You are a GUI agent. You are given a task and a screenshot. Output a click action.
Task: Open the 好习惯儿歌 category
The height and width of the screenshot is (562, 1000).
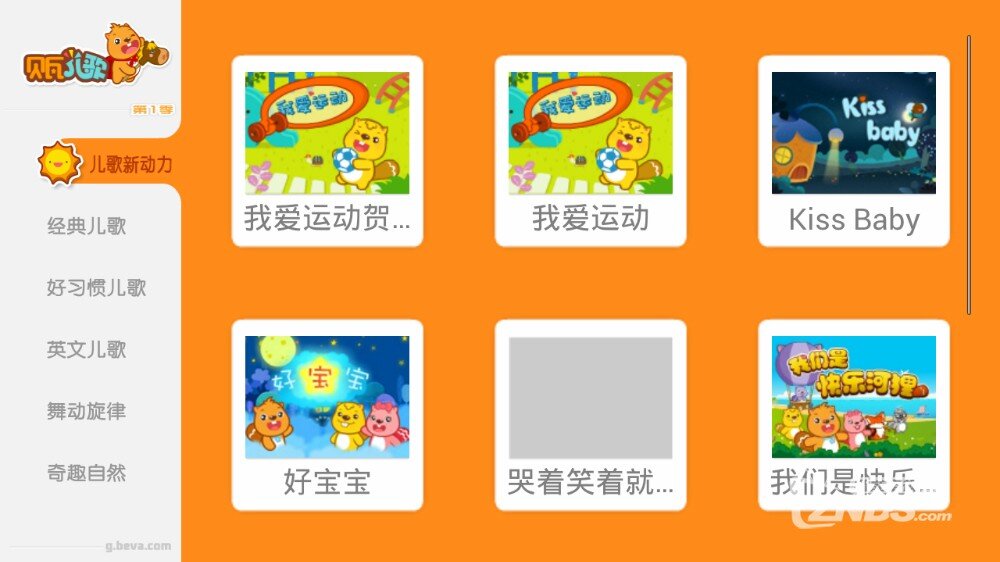click(96, 288)
